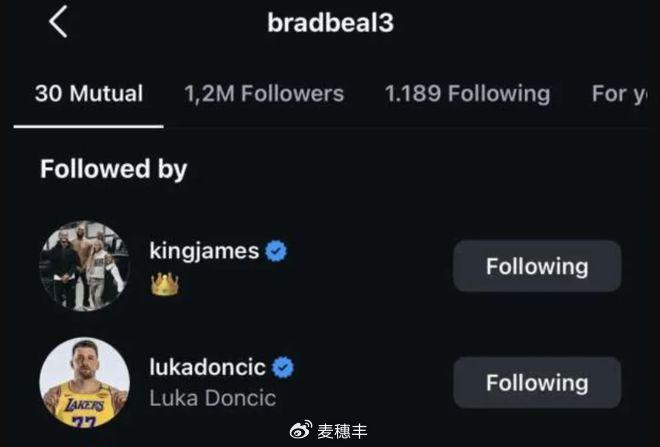Tap the Following button next to kingjames
This screenshot has height=447, width=660.
537,266
